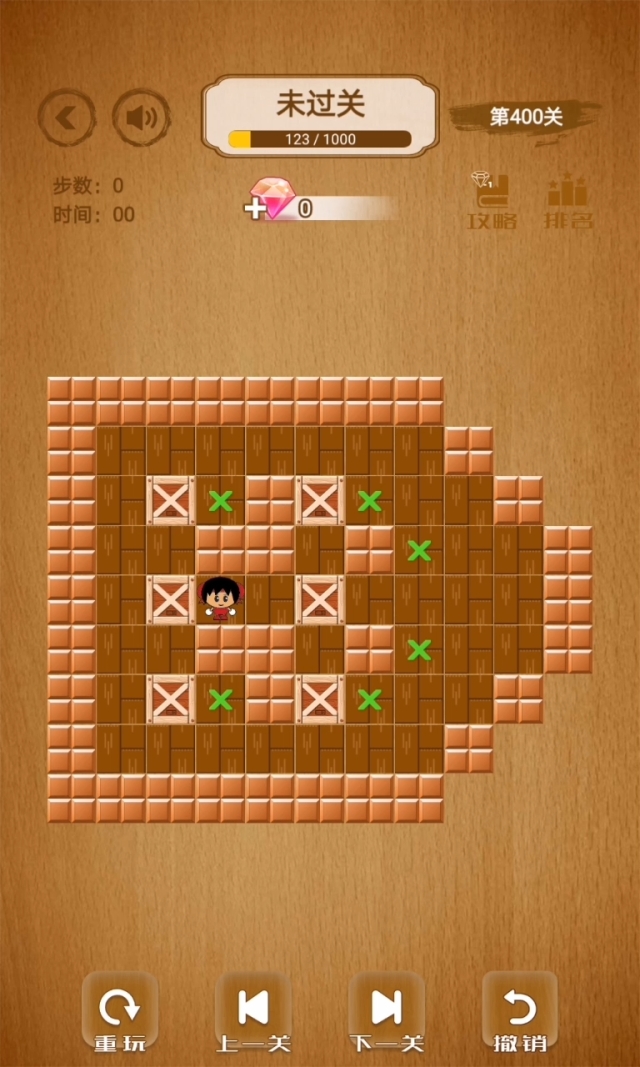Undo last move with 撤销
This screenshot has height=1067, width=640.
(x=520, y=1013)
